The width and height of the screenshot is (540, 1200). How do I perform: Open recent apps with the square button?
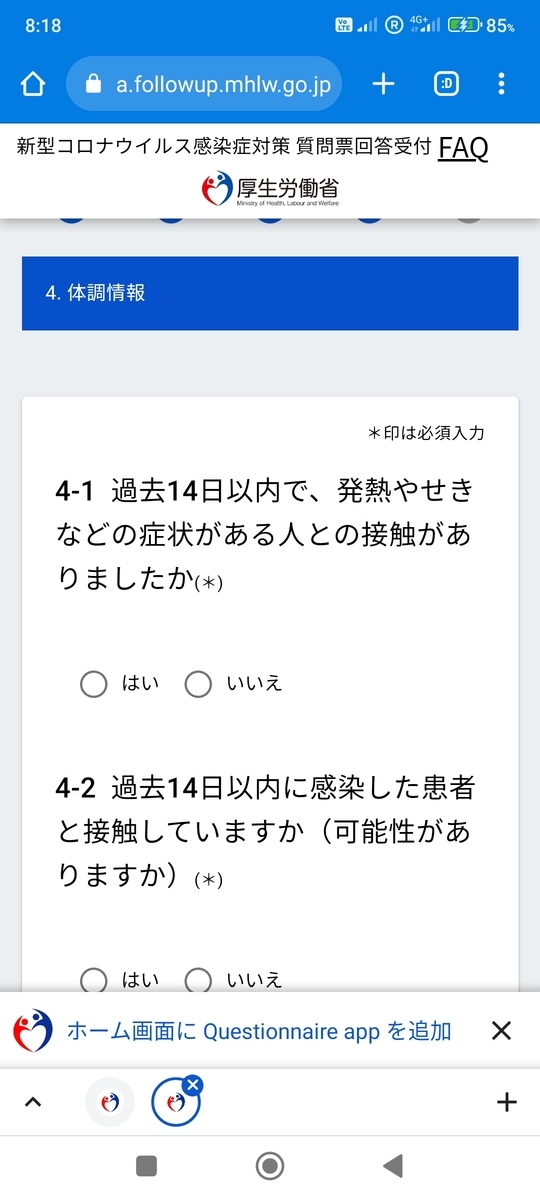(146, 1166)
